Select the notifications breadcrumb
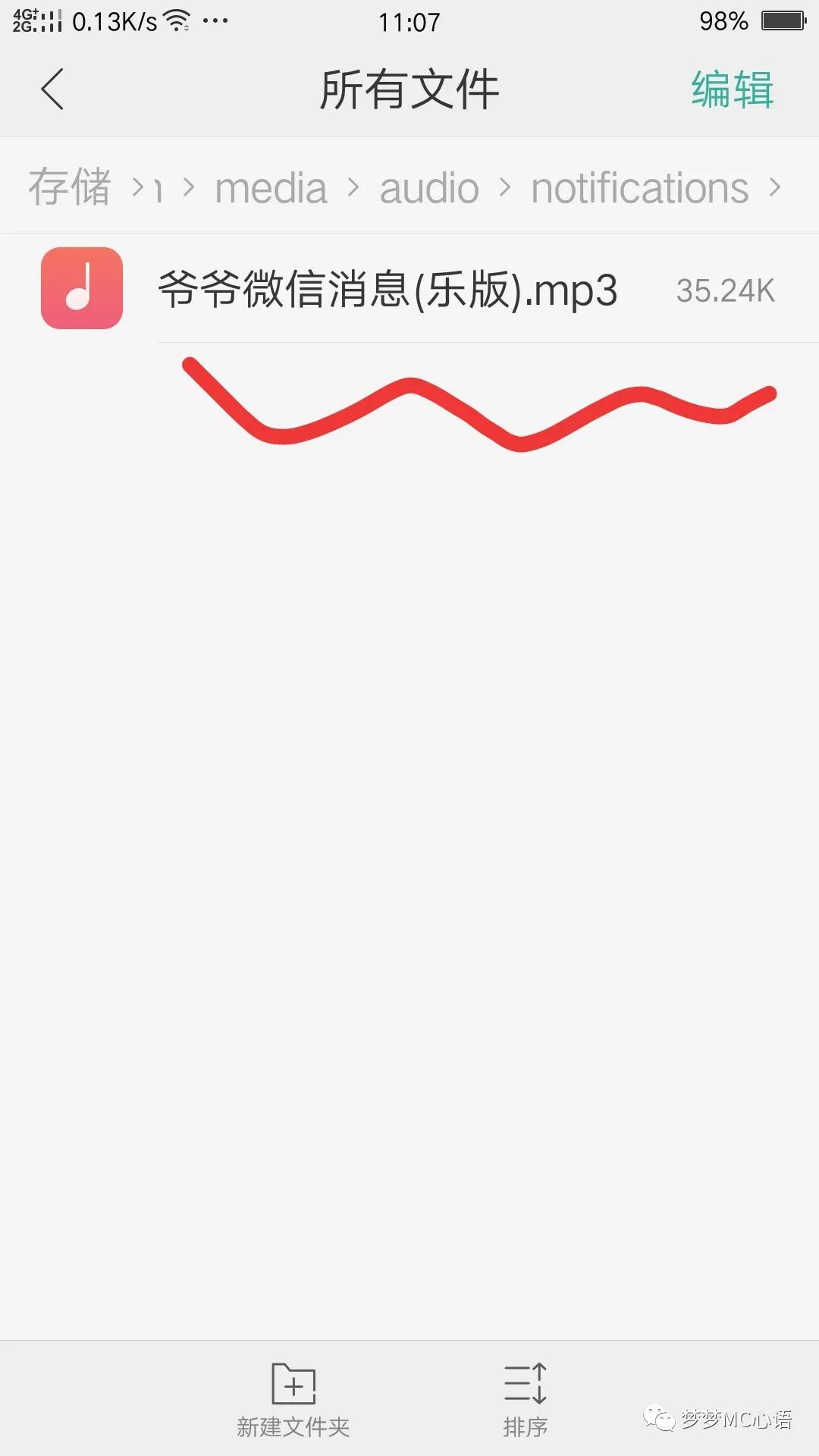The image size is (819, 1456). (639, 188)
